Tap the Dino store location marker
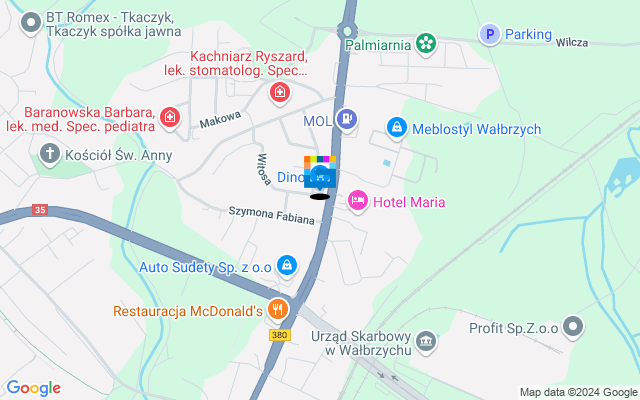This screenshot has height=400, width=640. [x=321, y=176]
